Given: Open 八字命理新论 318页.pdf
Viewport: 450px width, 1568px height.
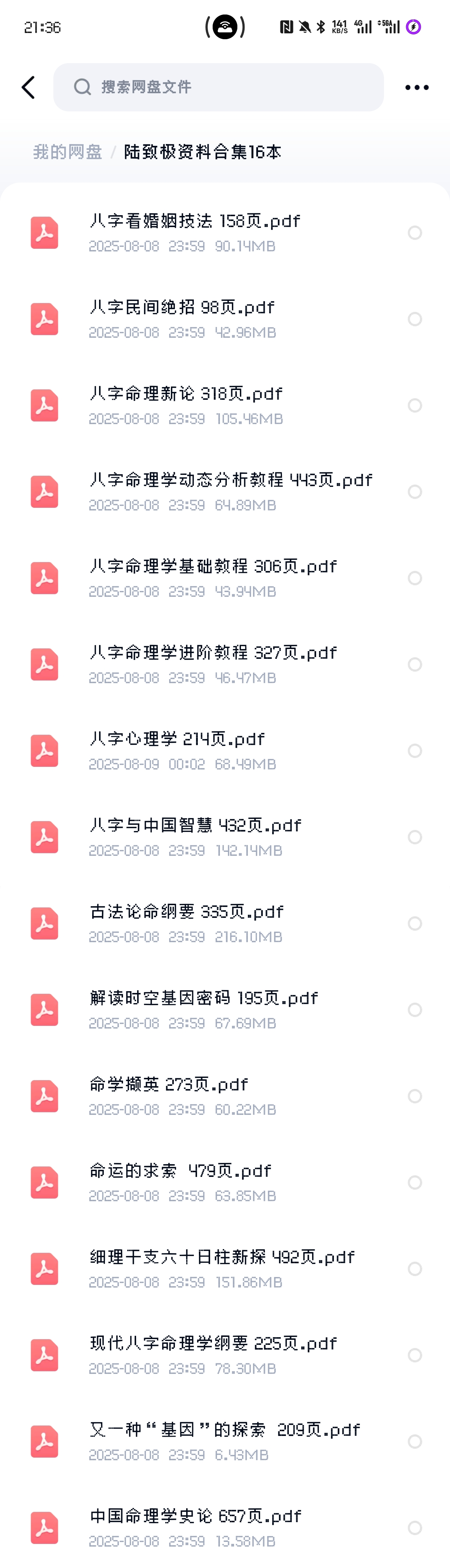Looking at the screenshot, I should pyautogui.click(x=186, y=405).
